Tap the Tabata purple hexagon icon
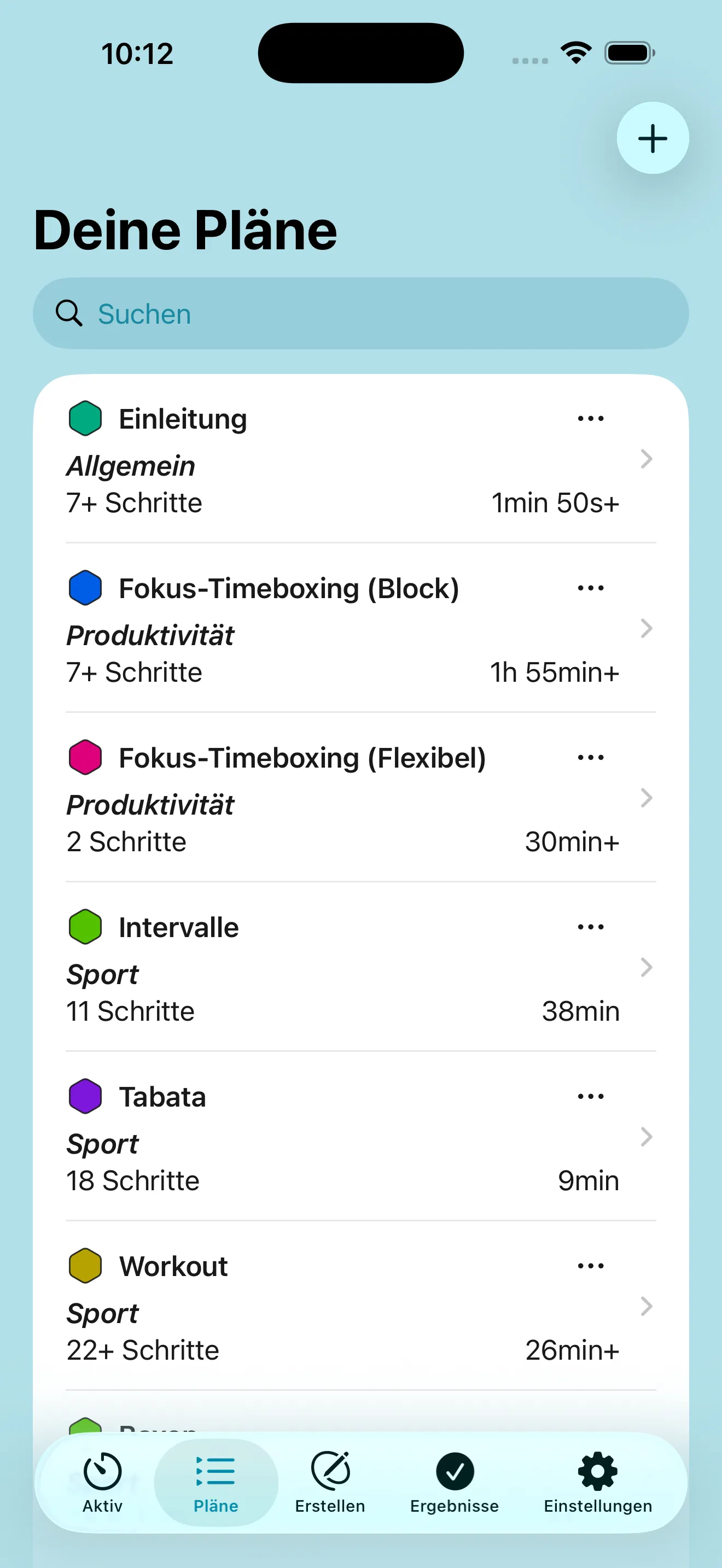The image size is (722, 1568). (x=85, y=1096)
